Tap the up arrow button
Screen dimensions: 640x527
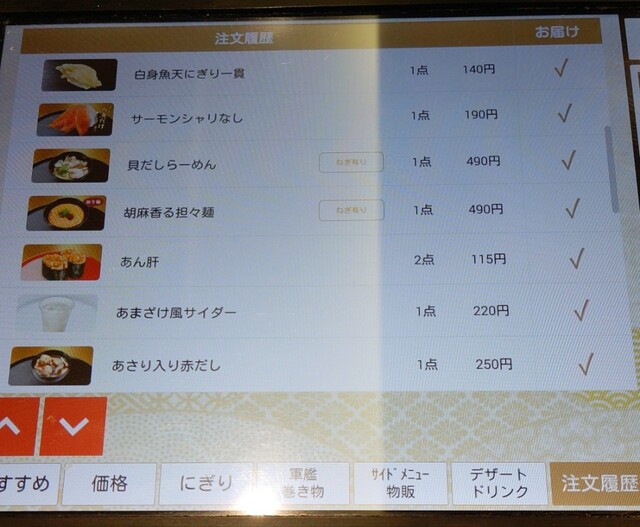(x=14, y=427)
